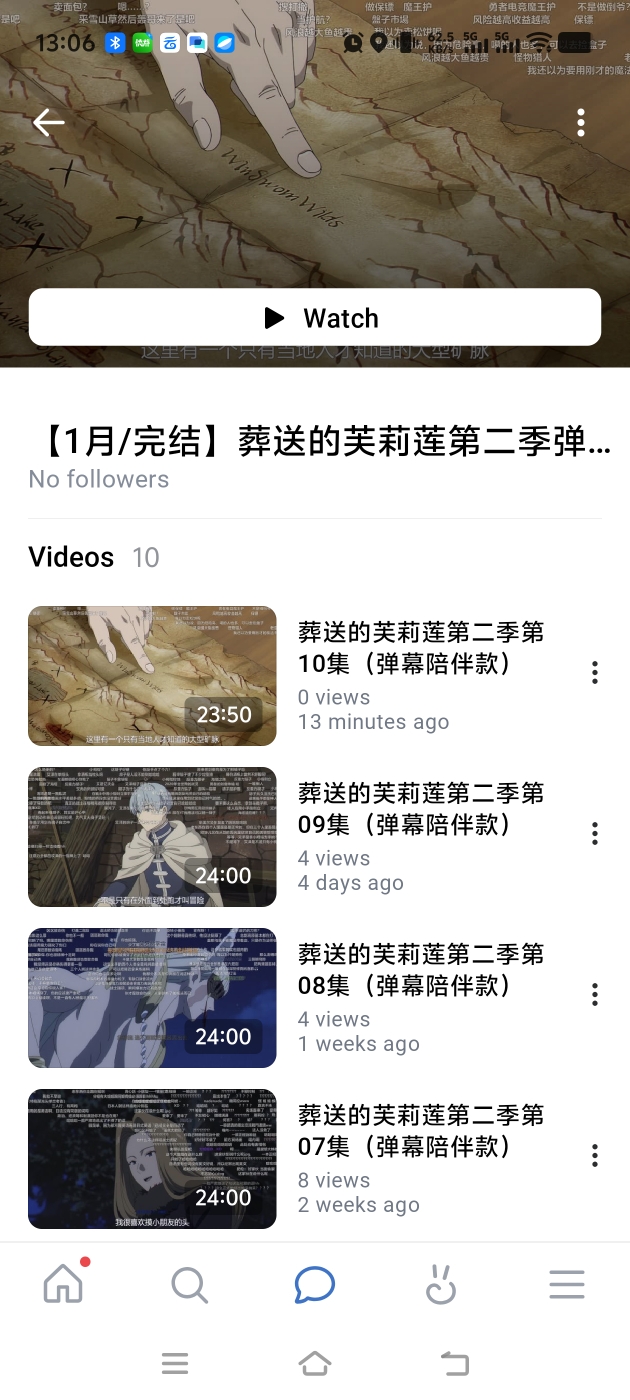
Task: Open options for the 09集 video
Action: tap(595, 833)
